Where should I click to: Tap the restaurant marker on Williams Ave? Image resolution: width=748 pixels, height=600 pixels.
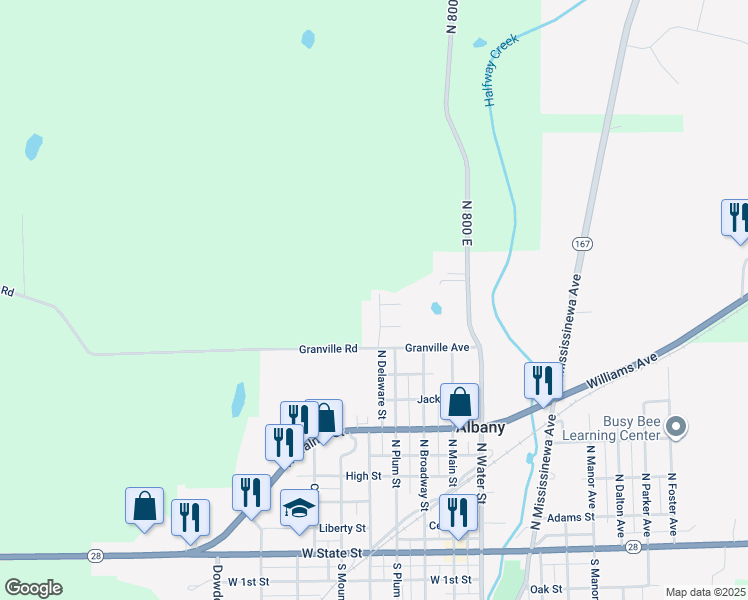tap(543, 382)
